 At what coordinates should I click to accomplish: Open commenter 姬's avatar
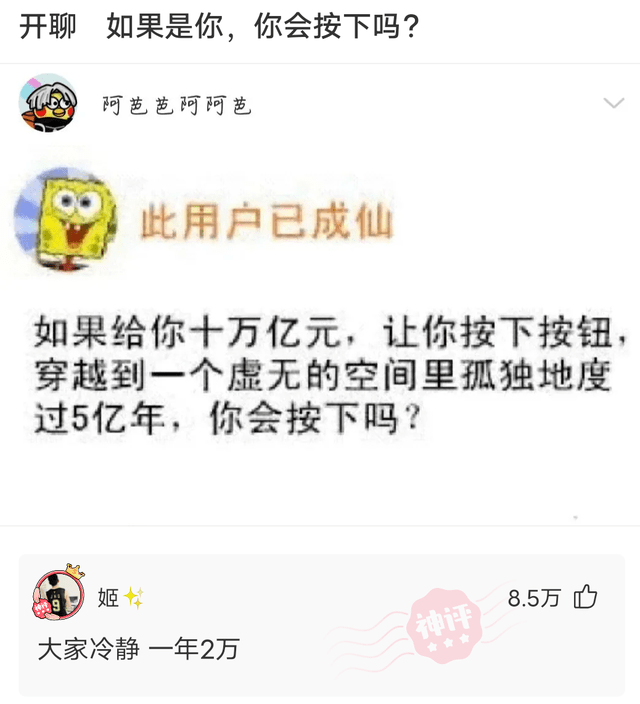[59, 595]
